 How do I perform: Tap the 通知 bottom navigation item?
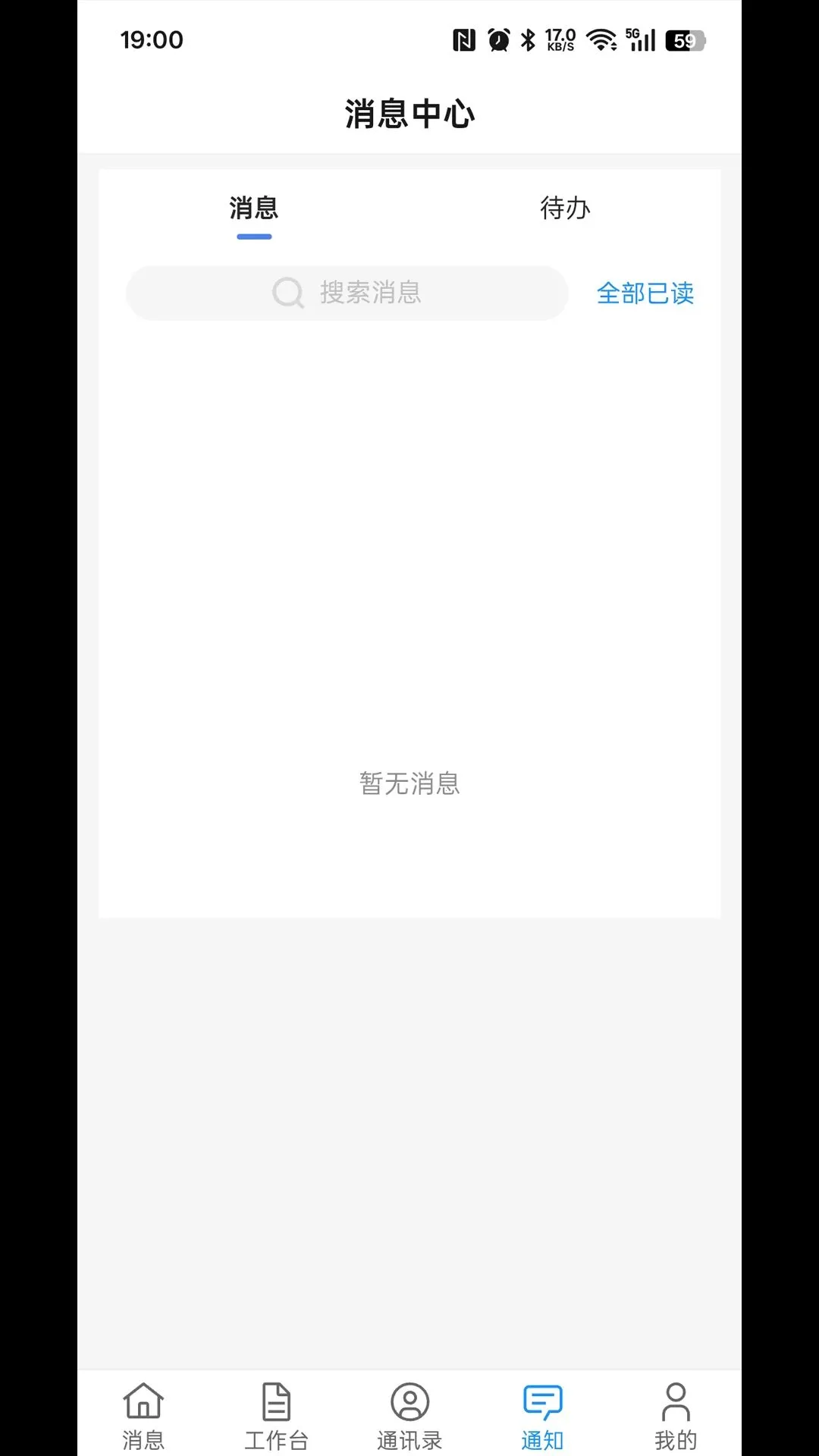click(x=543, y=1416)
